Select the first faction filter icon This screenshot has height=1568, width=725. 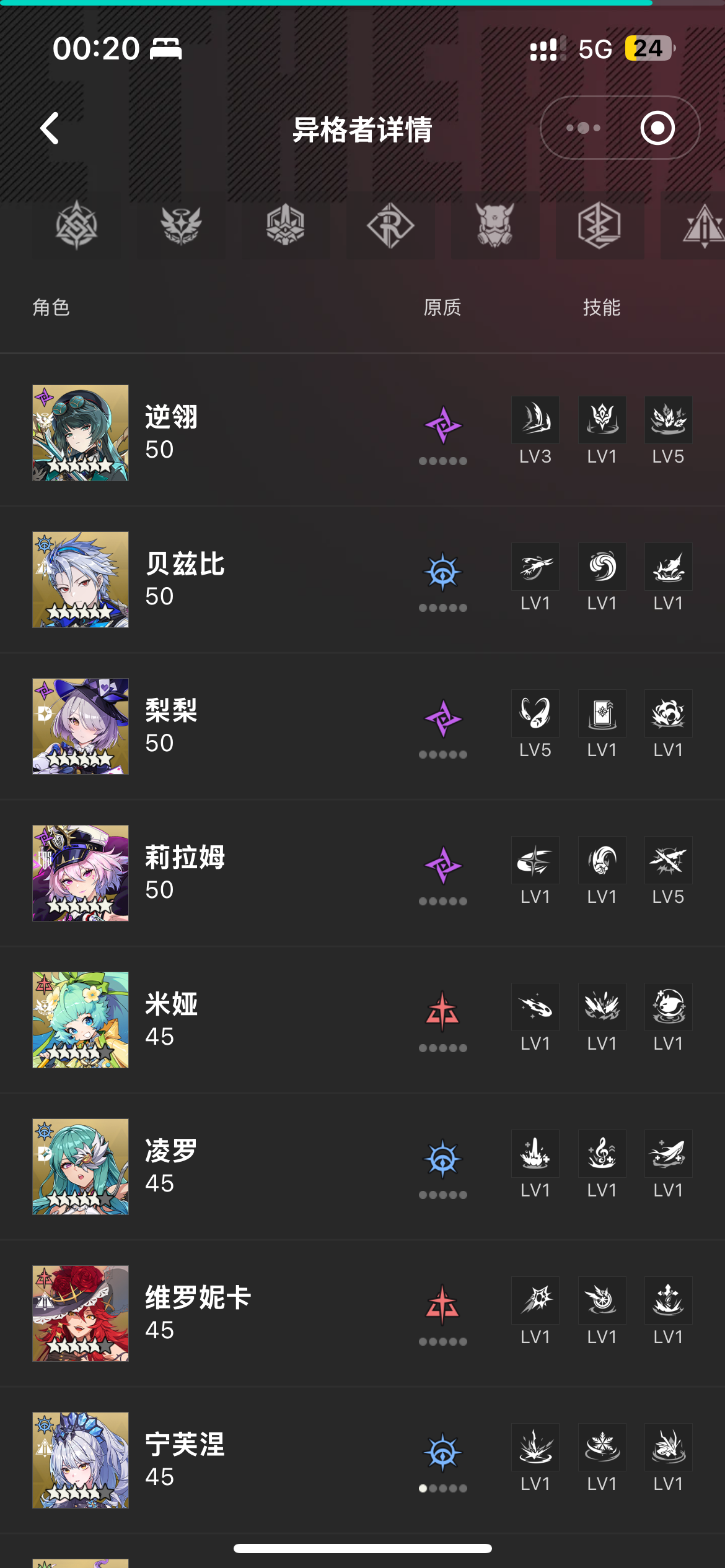[x=77, y=227]
